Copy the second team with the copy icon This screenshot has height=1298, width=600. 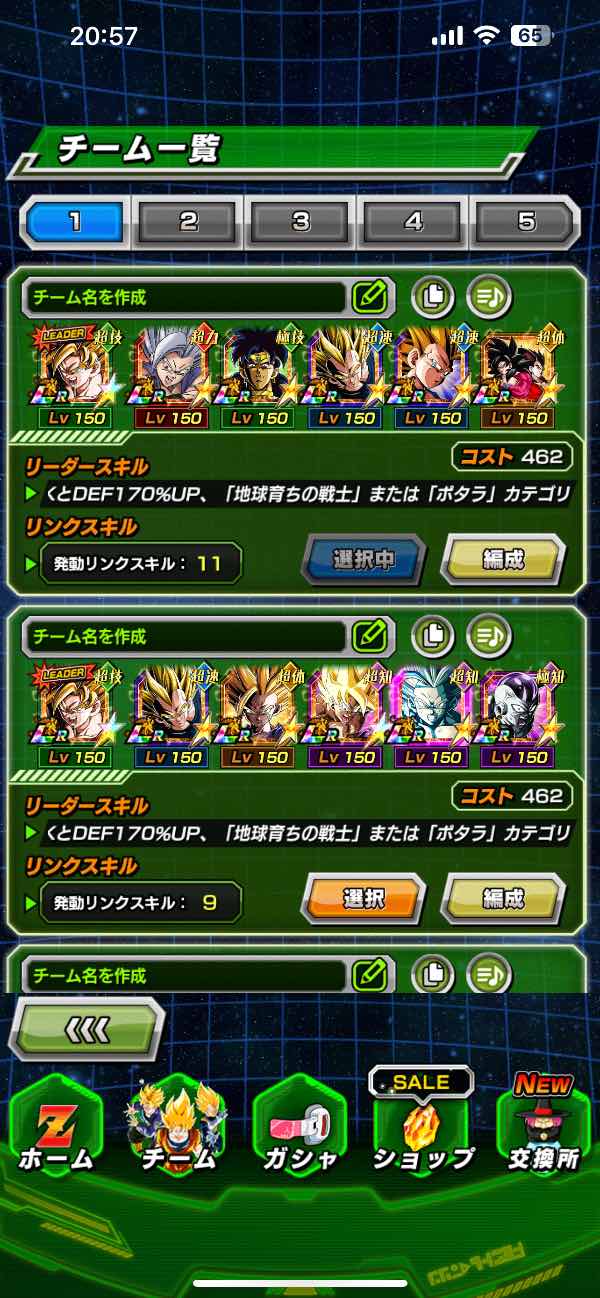[432, 635]
